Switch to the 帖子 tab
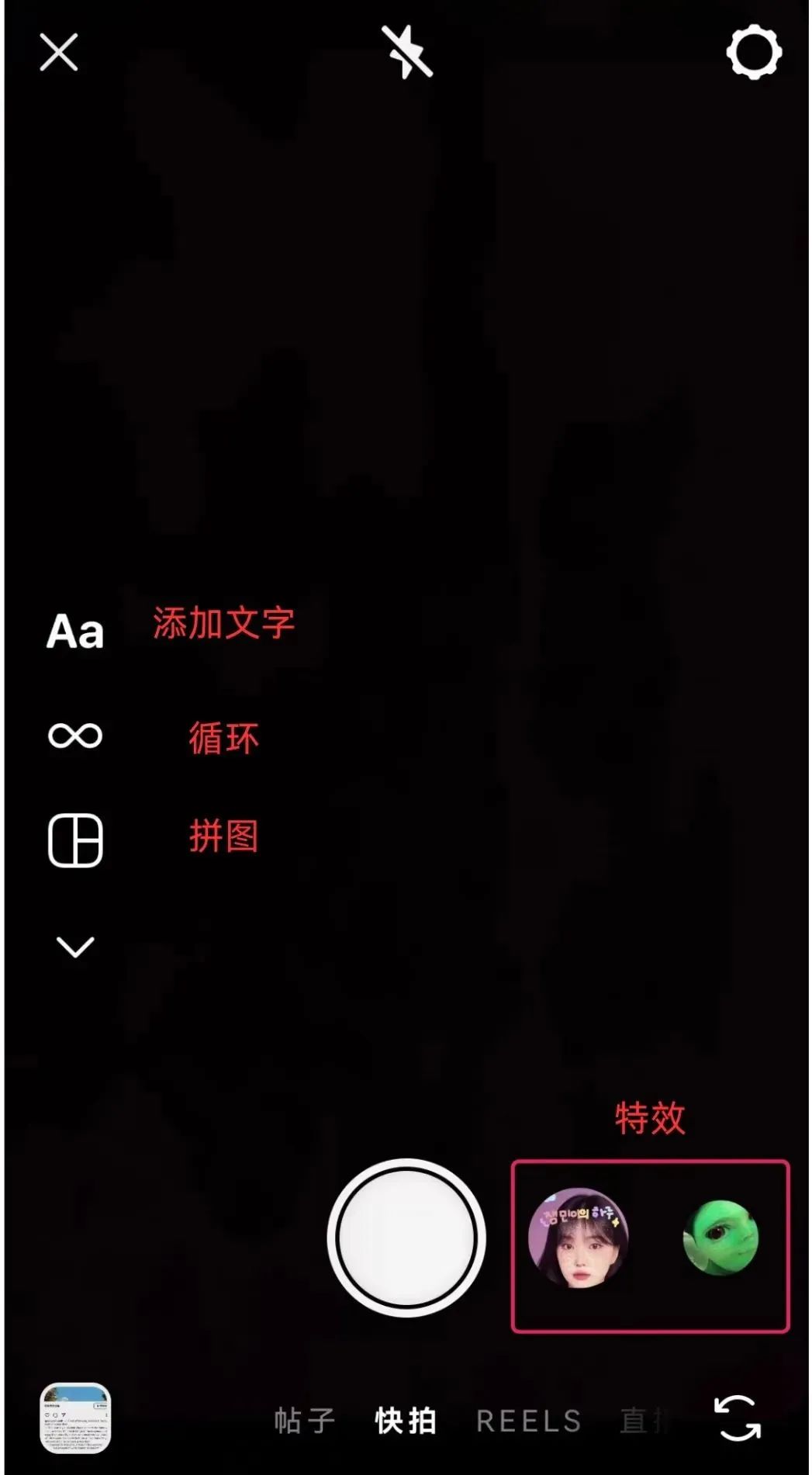The height and width of the screenshot is (1475, 812). point(305,1421)
